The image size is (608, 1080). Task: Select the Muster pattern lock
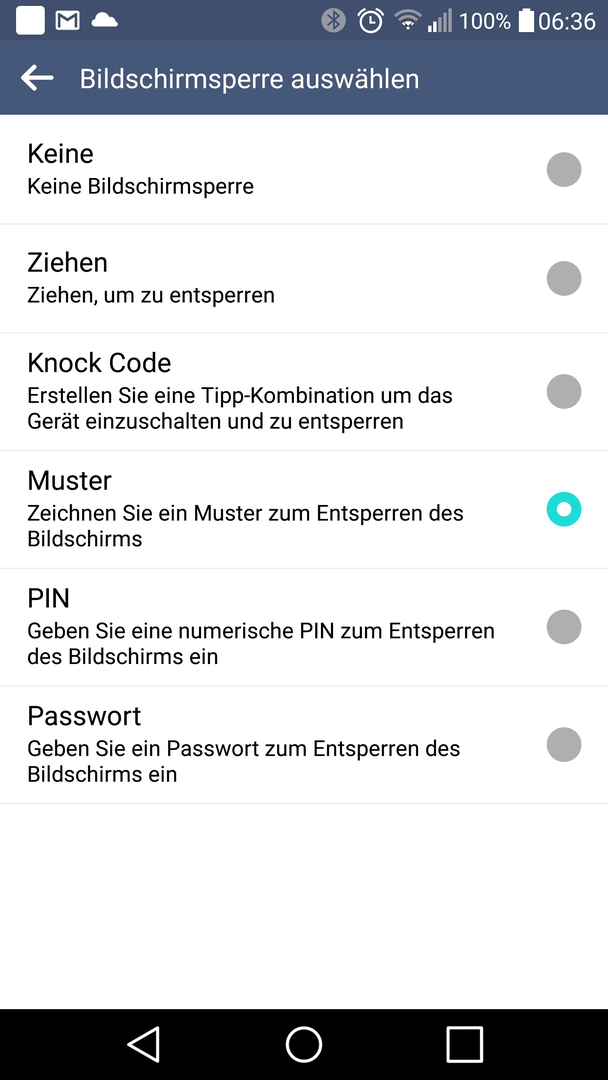click(304, 510)
